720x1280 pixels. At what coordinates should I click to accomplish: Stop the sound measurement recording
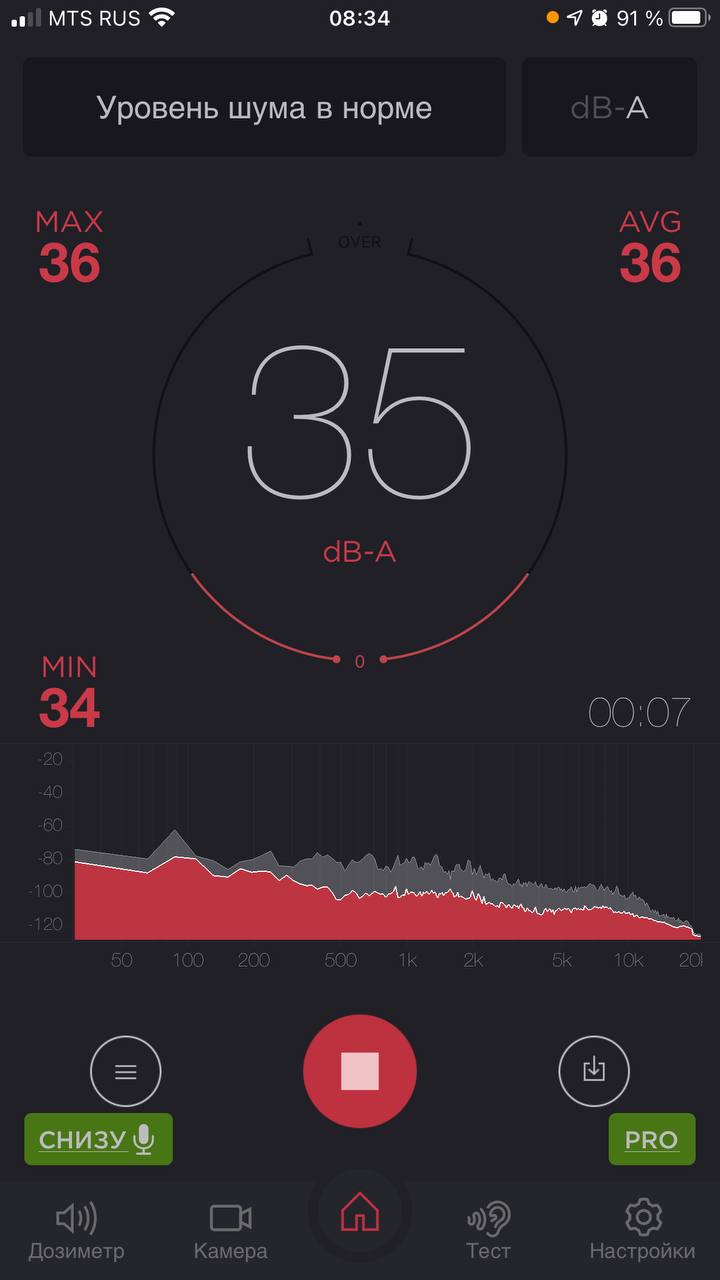tap(360, 1071)
